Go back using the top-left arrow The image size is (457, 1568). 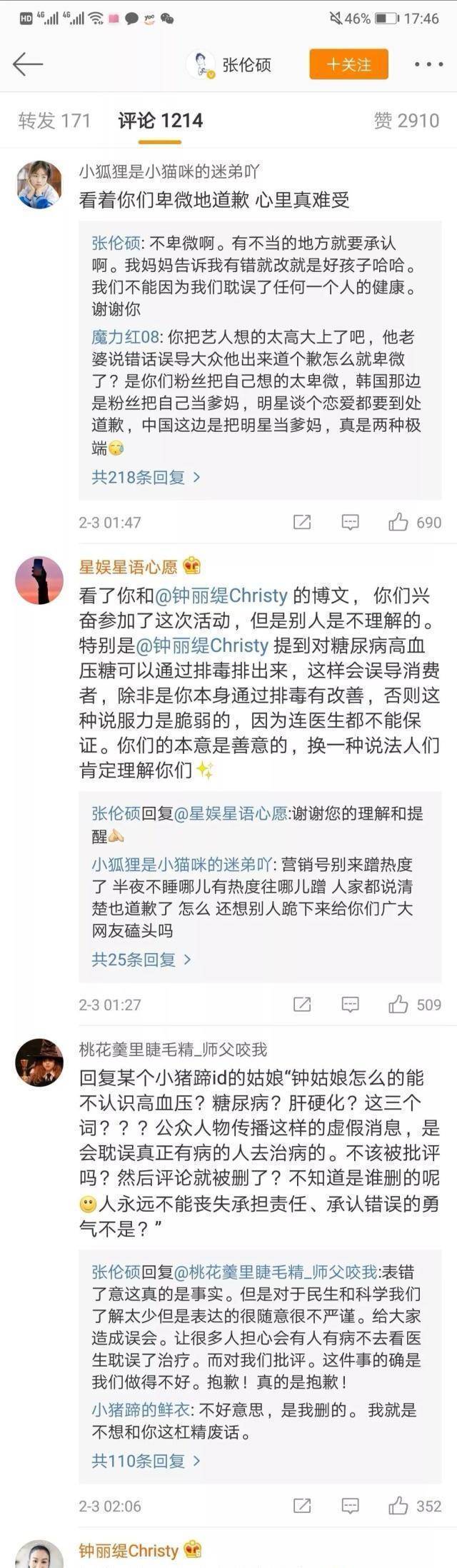pos(28,64)
